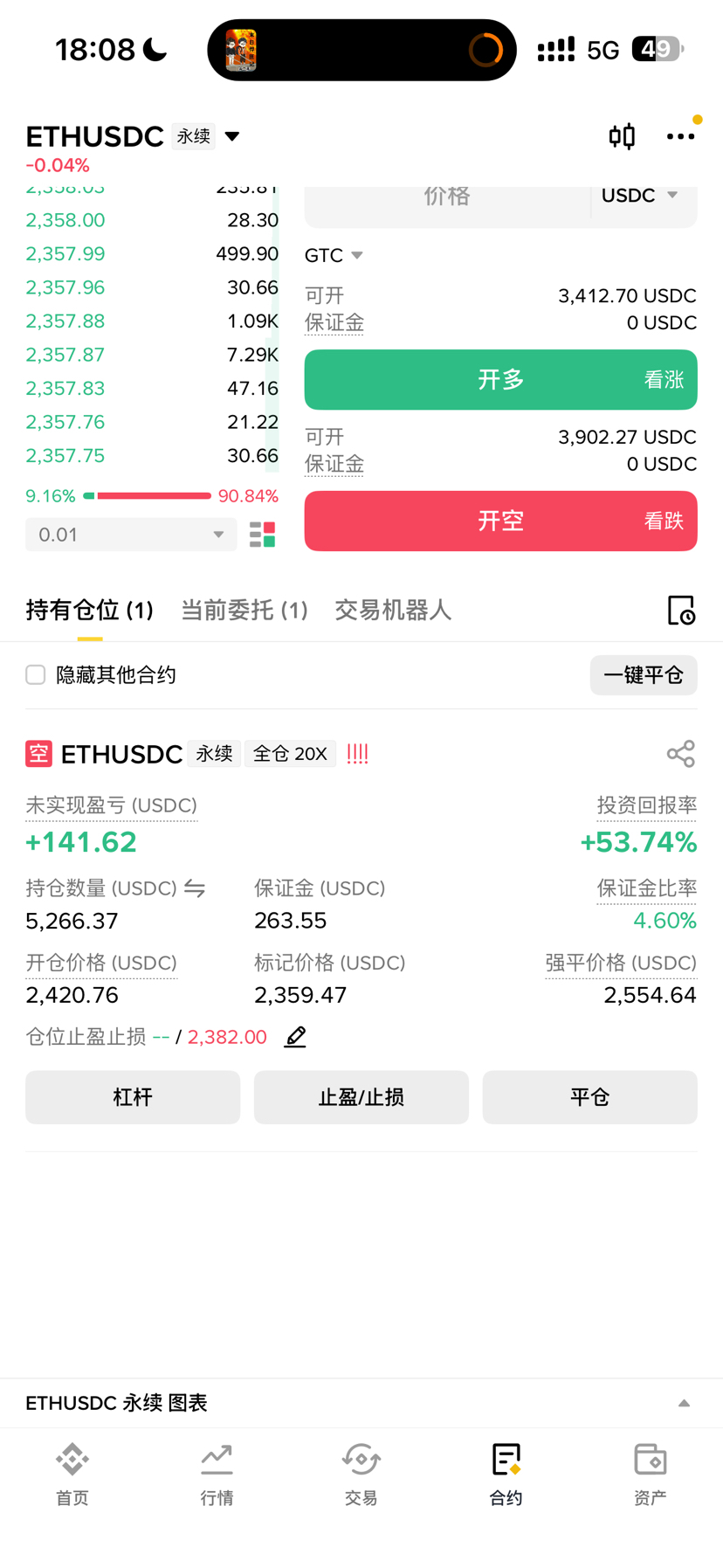This screenshot has height=1568, width=723.
Task: Expand the ETHUSDC 永续 图表 panel
Action: tap(684, 1403)
